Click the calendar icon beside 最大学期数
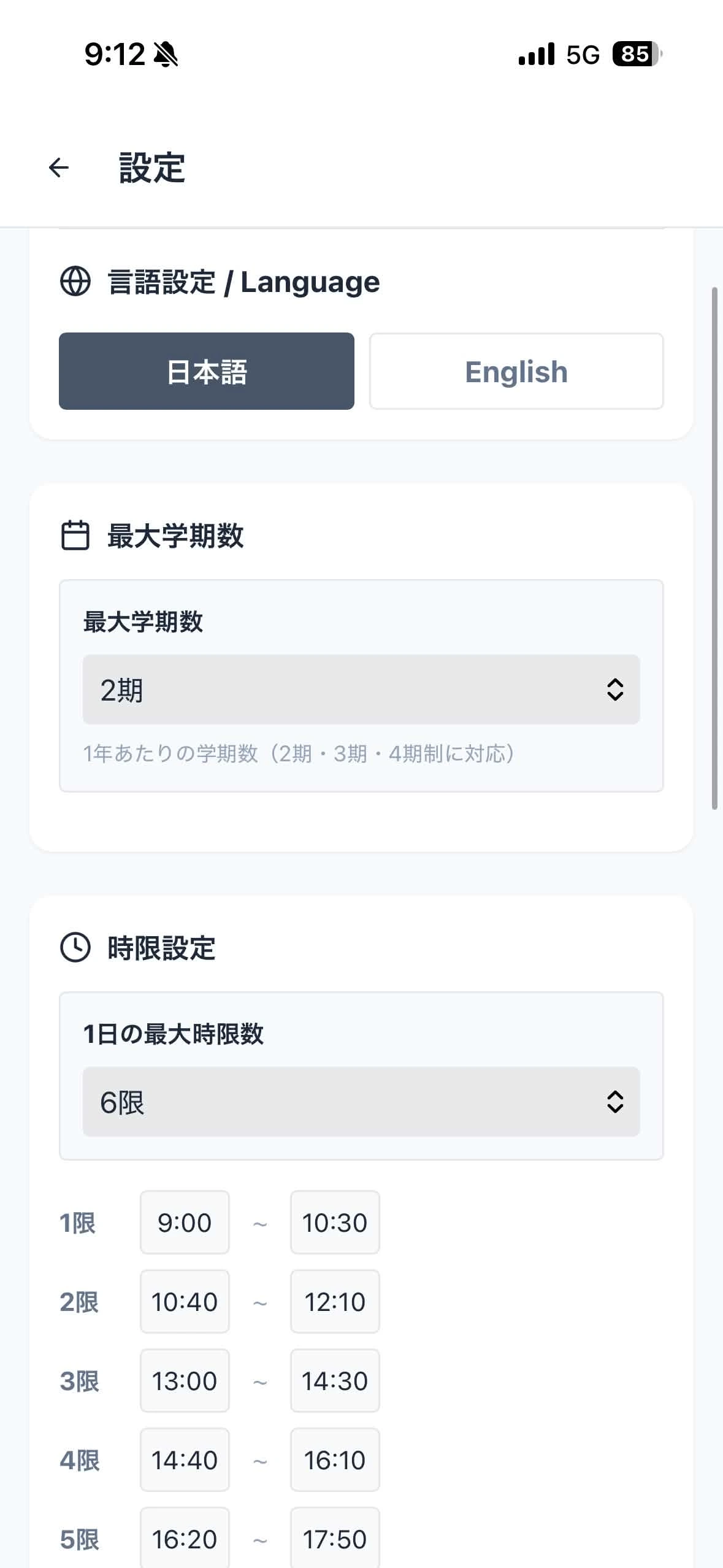 point(75,536)
